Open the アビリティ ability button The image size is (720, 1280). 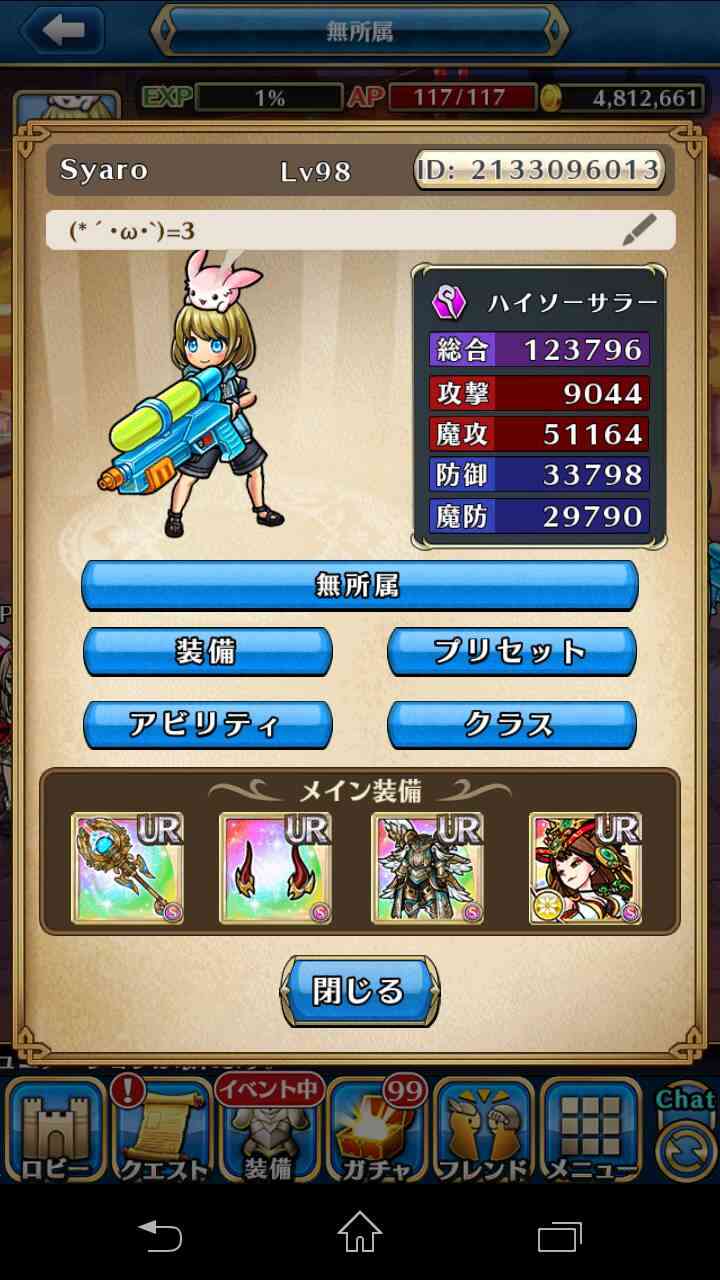pos(207,724)
